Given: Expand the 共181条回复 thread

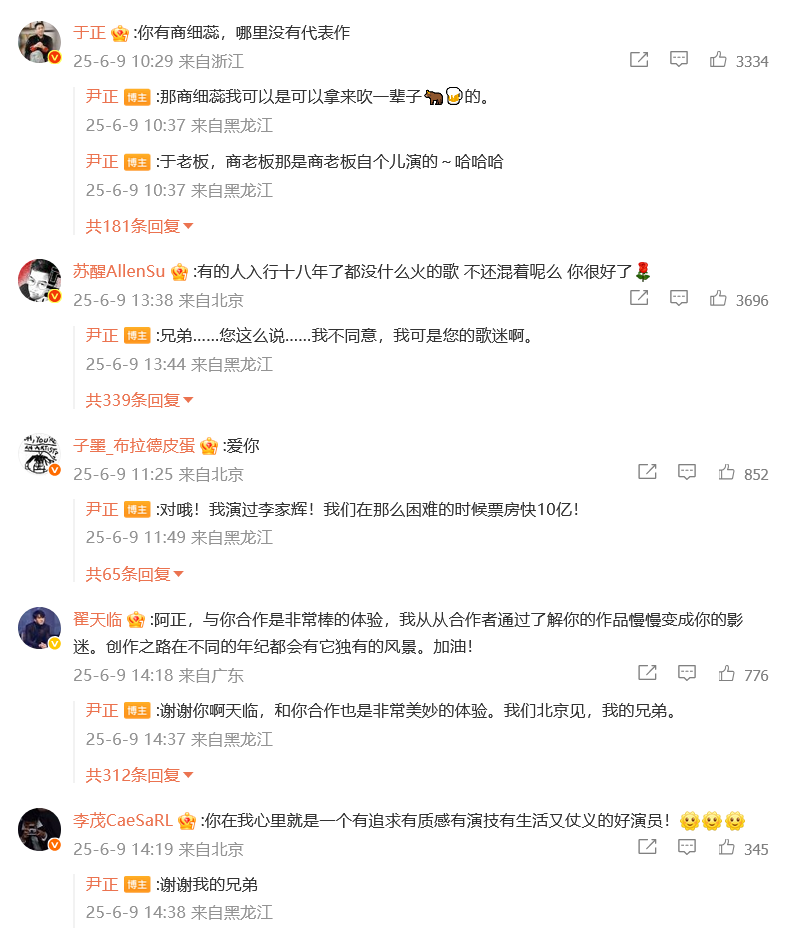Looking at the screenshot, I should (x=139, y=226).
